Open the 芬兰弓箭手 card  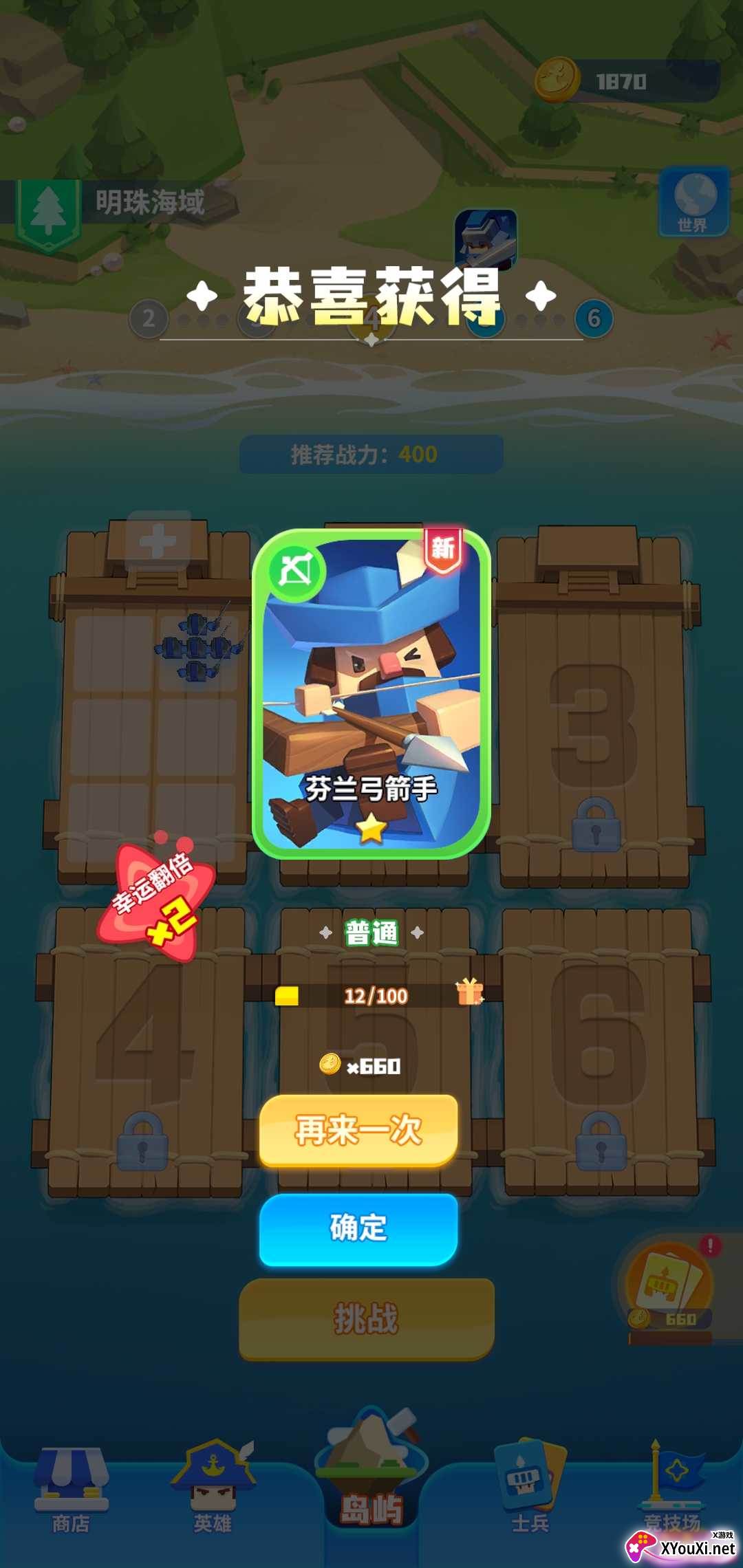coord(371,693)
